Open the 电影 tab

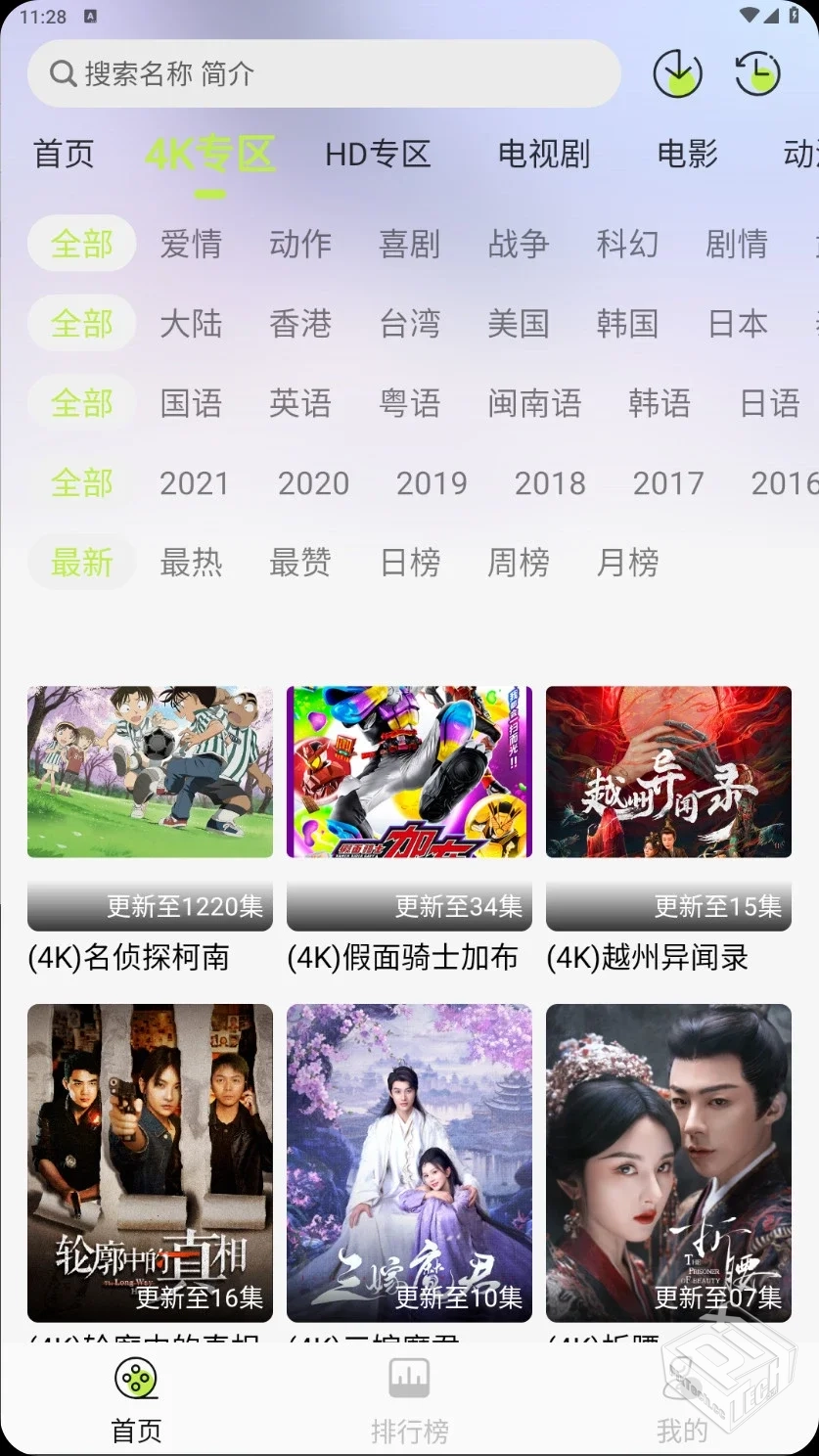[687, 154]
